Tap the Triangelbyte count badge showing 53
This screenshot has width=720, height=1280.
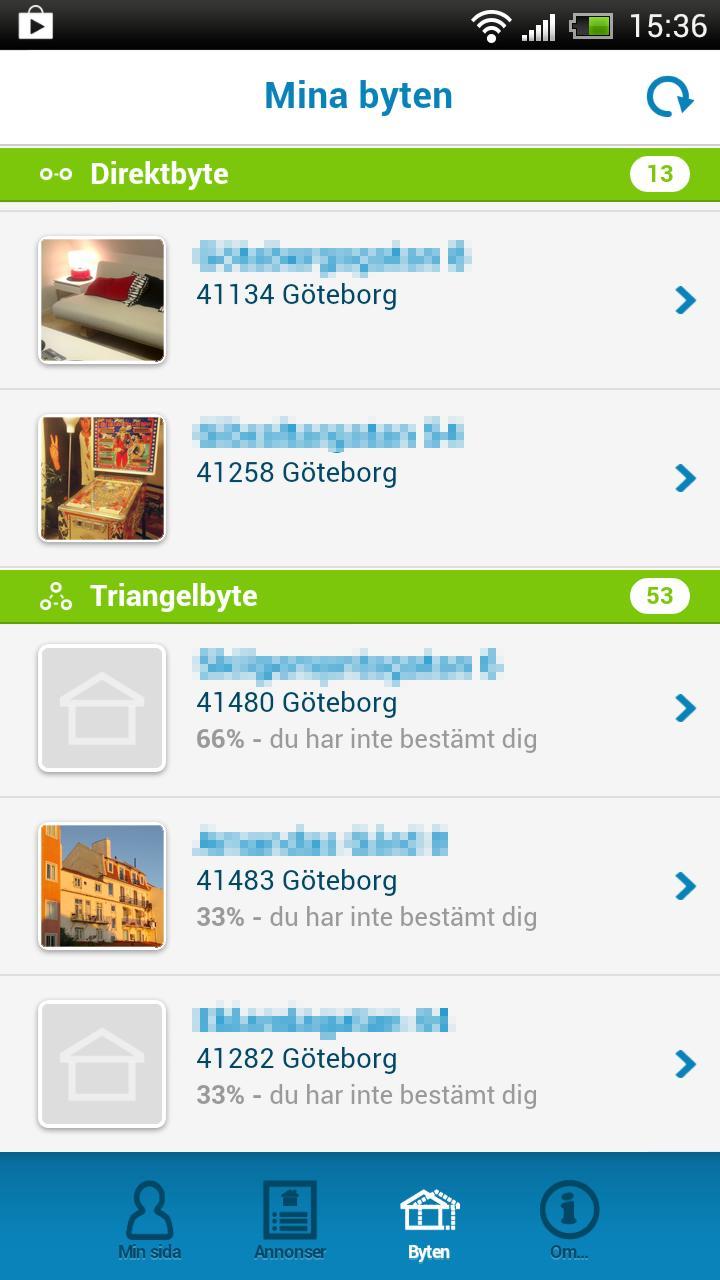pos(659,595)
